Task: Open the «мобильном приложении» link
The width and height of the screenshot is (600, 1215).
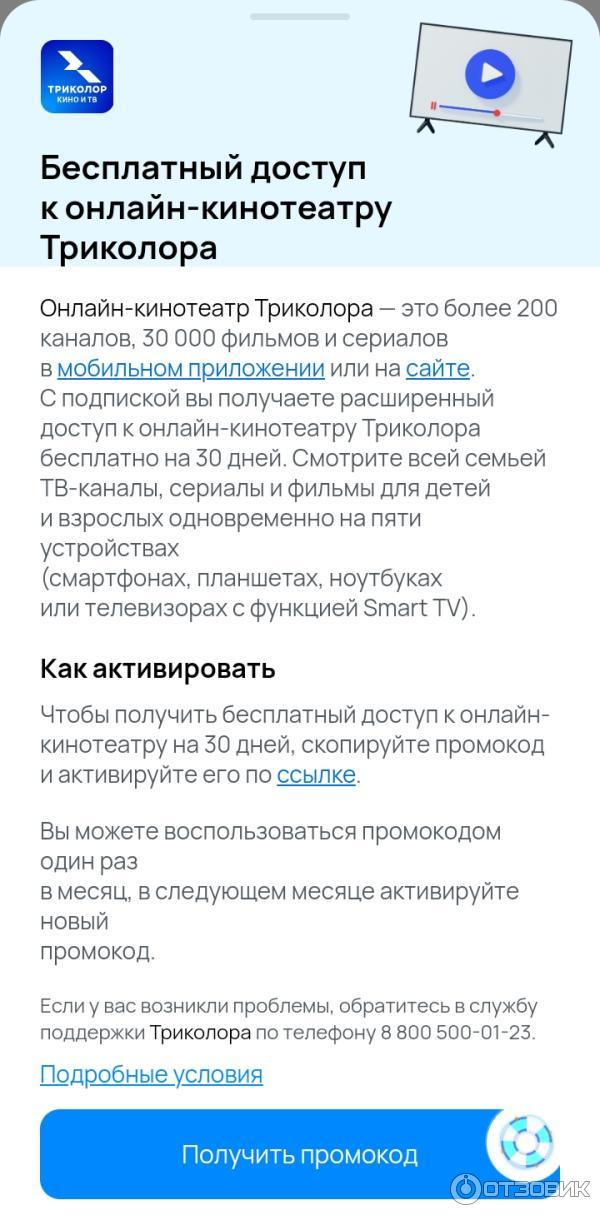Action: click(190, 368)
